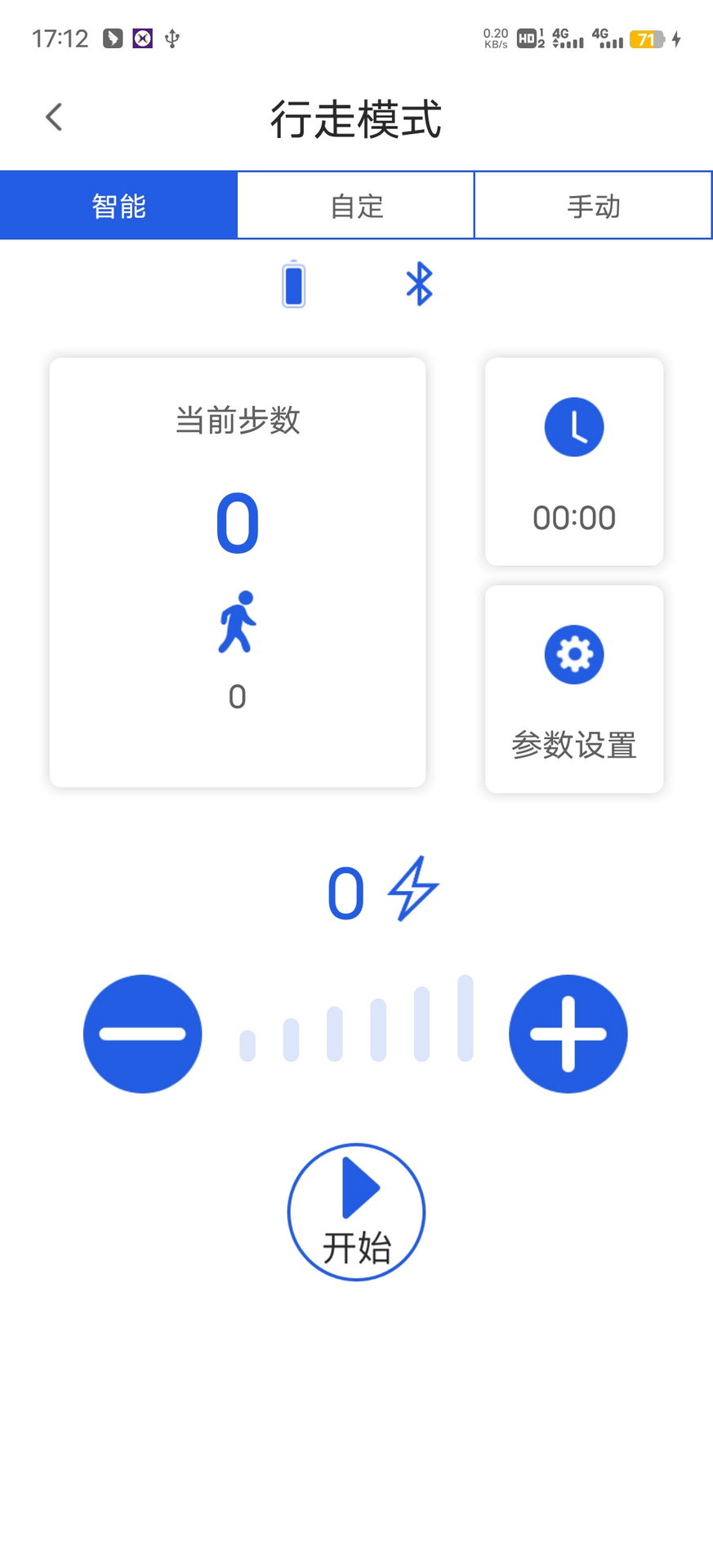Select the 智能 mode tab
This screenshot has height=1568, width=713.
[x=118, y=205]
